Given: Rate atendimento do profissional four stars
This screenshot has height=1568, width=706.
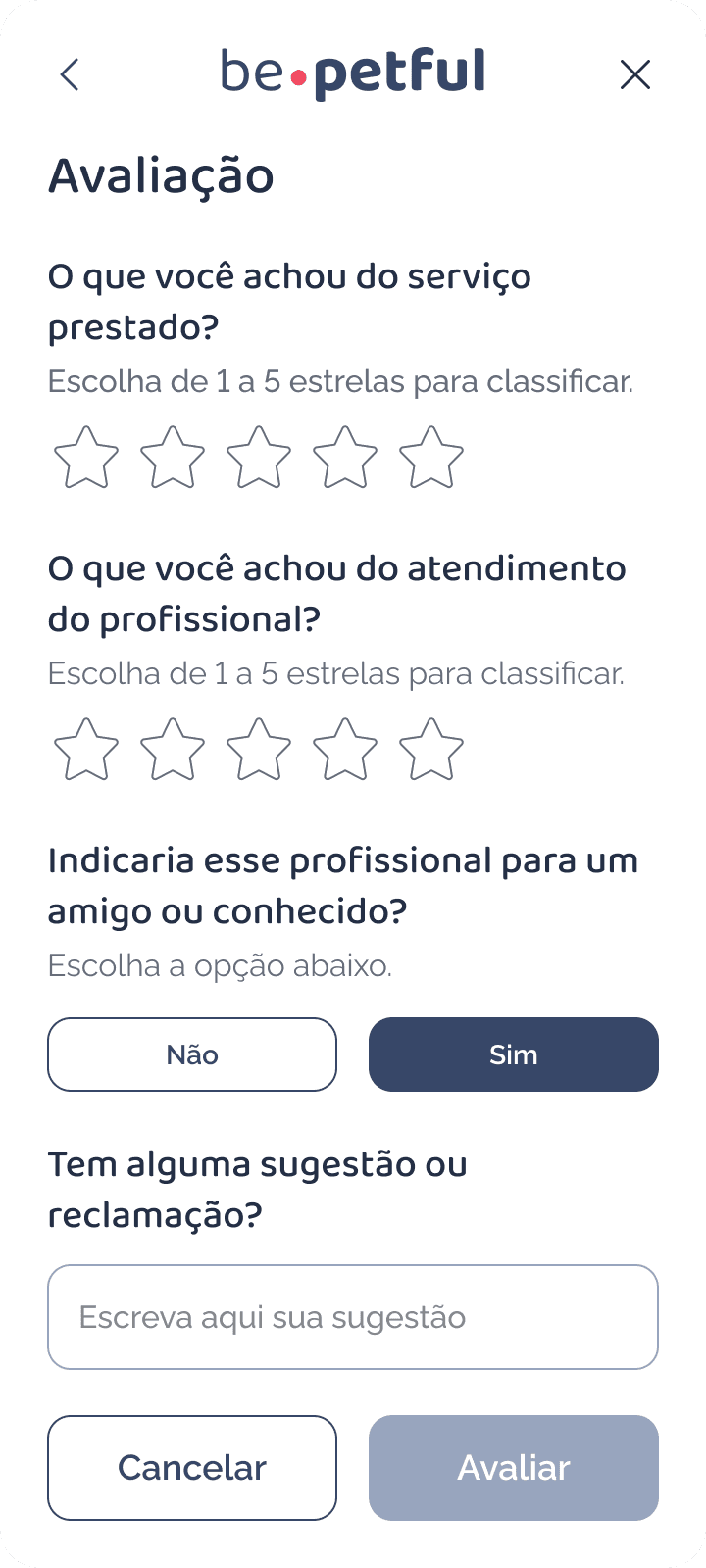Looking at the screenshot, I should 345,750.
